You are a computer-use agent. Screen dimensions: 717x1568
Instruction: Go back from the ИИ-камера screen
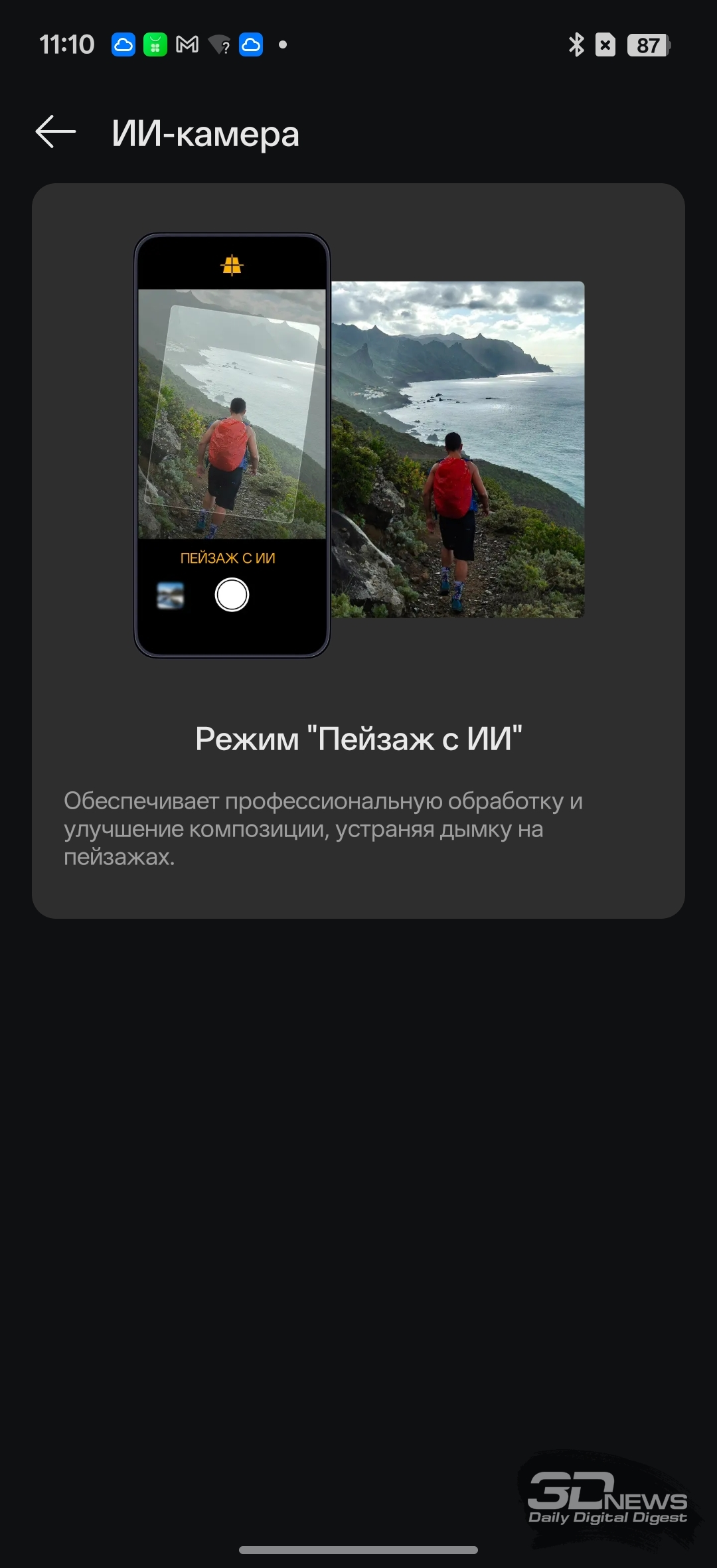pyautogui.click(x=56, y=131)
